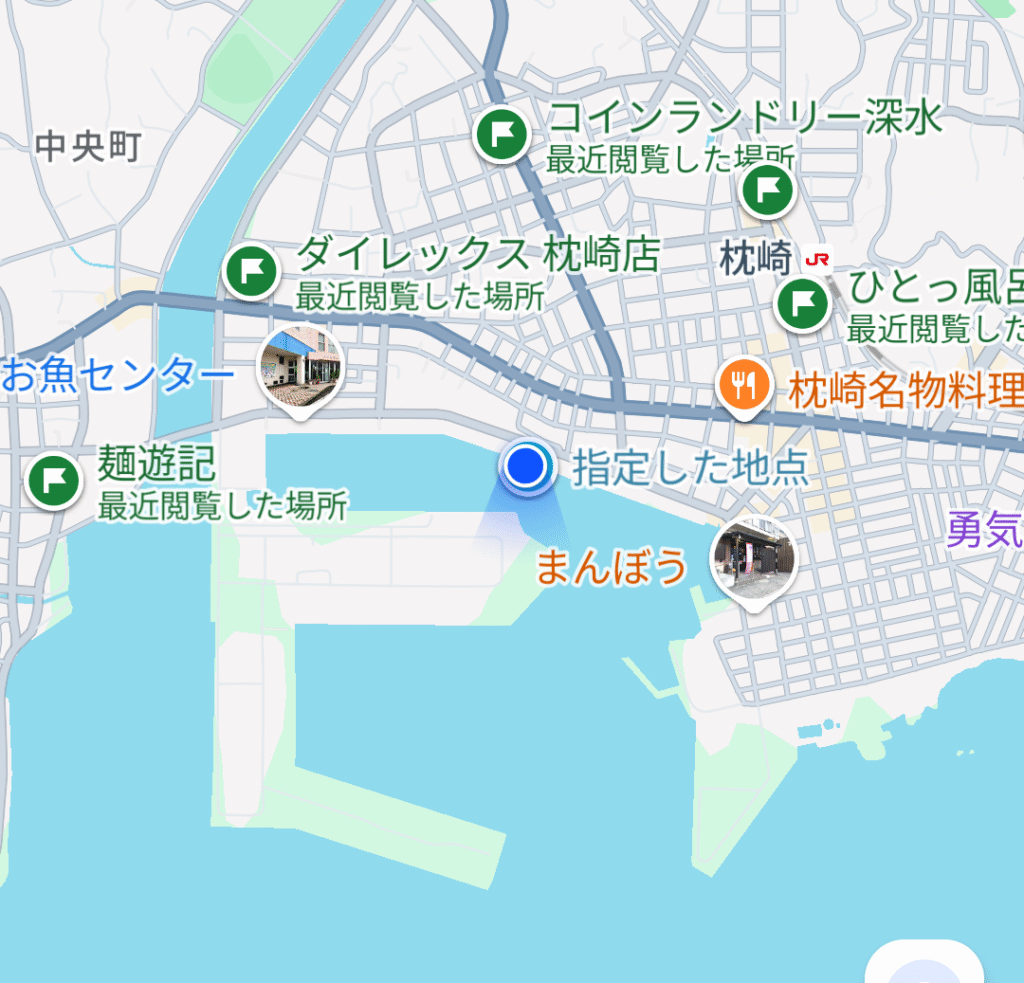Tap the green flag marker above 枕崎 station
The width and height of the screenshot is (1024, 983).
click(x=768, y=188)
